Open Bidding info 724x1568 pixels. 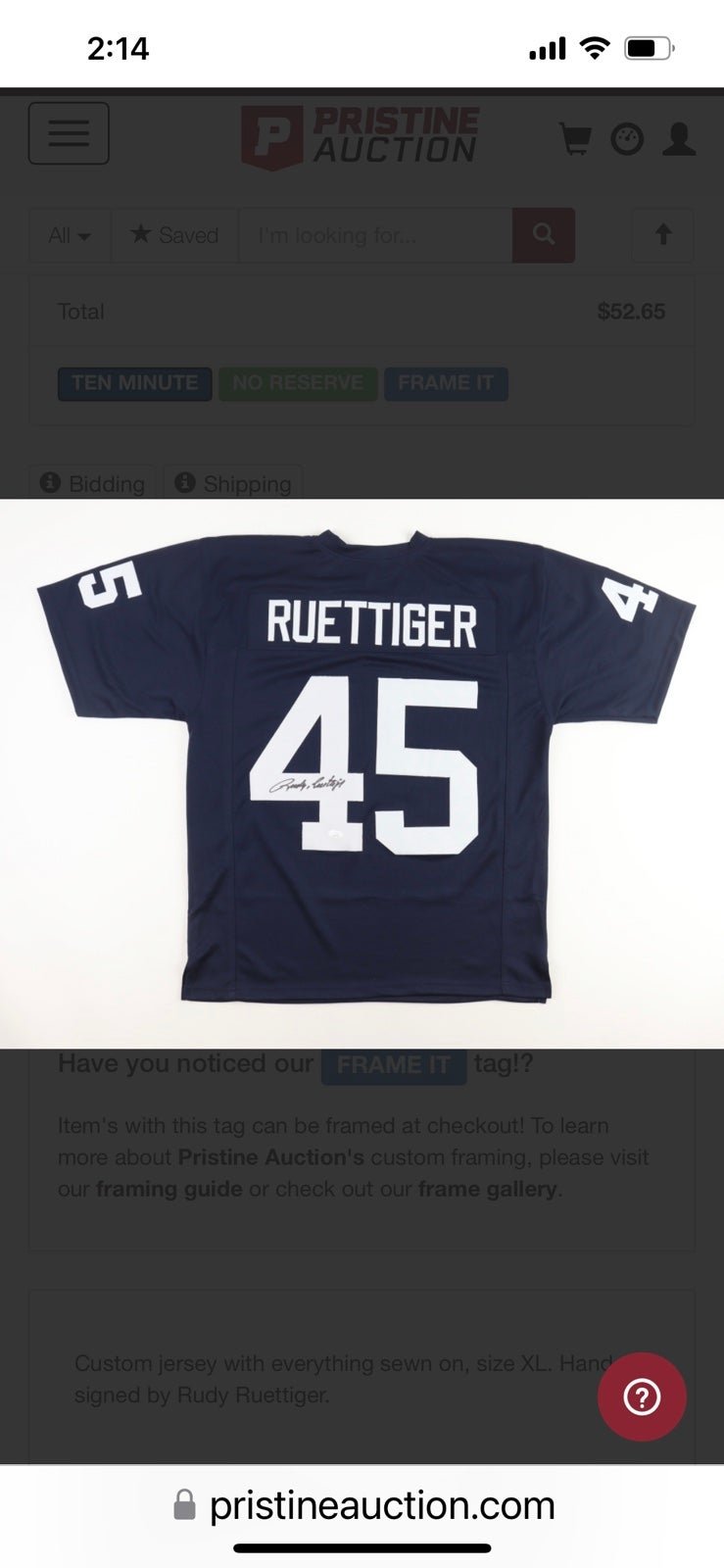[x=92, y=483]
